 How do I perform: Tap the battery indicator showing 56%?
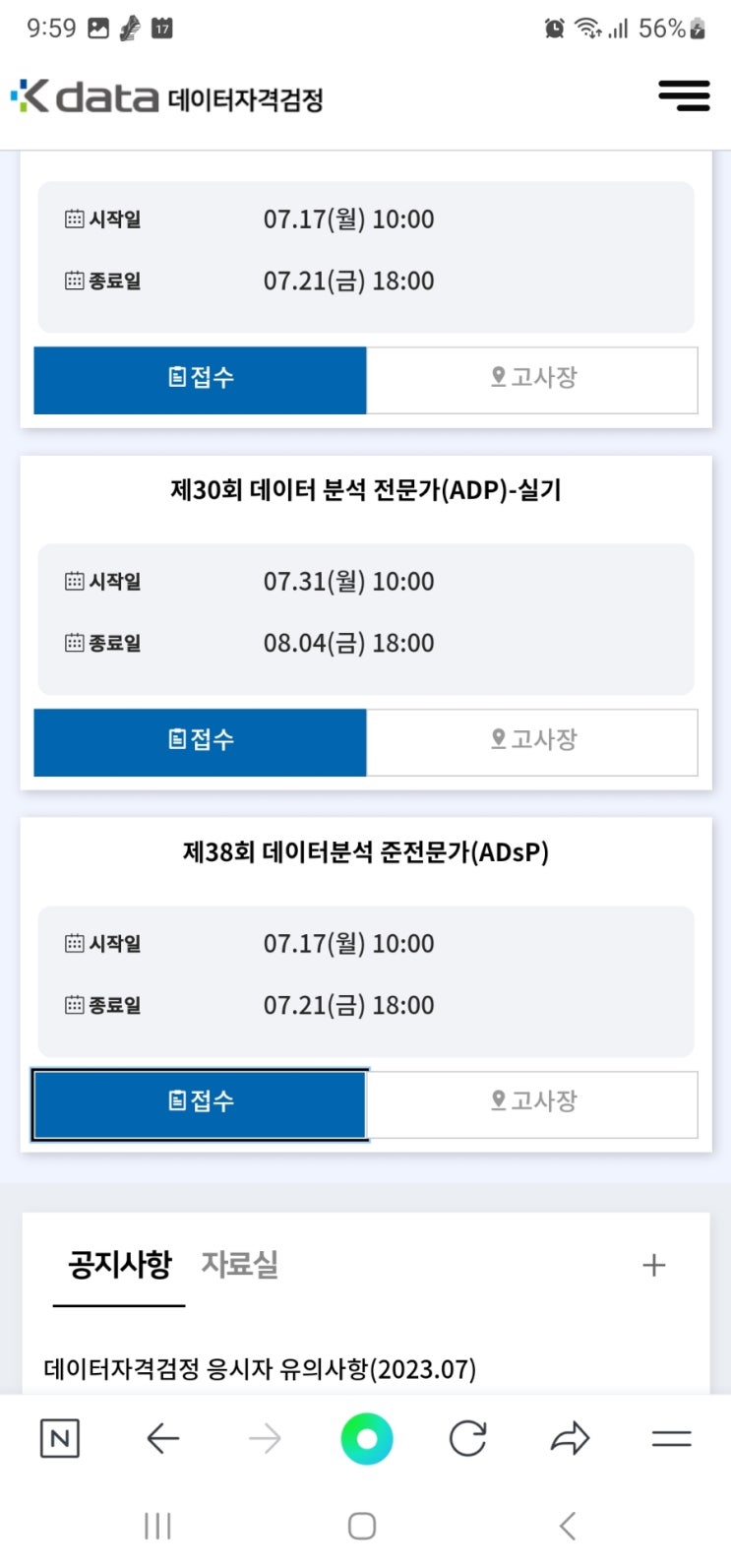(x=667, y=30)
